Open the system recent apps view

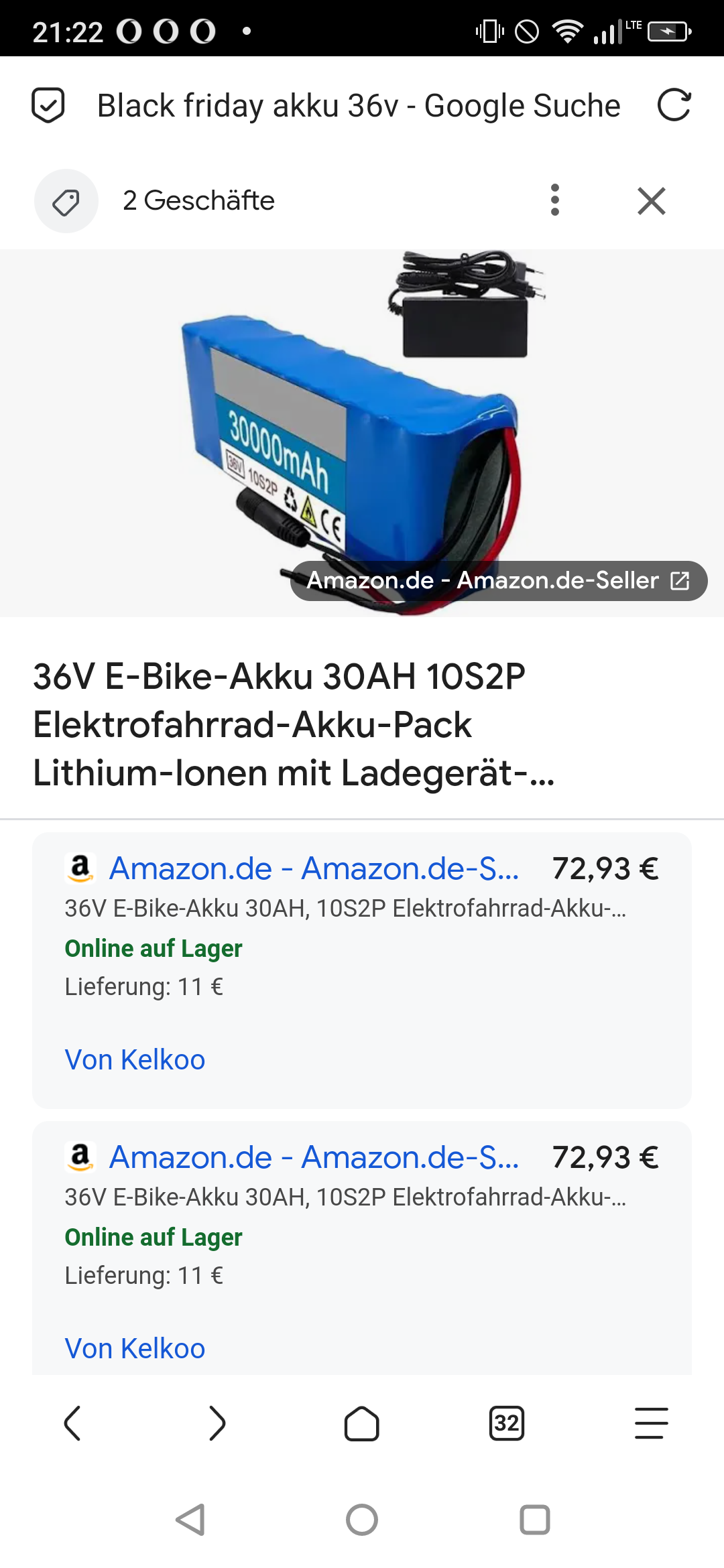pyautogui.click(x=535, y=1520)
